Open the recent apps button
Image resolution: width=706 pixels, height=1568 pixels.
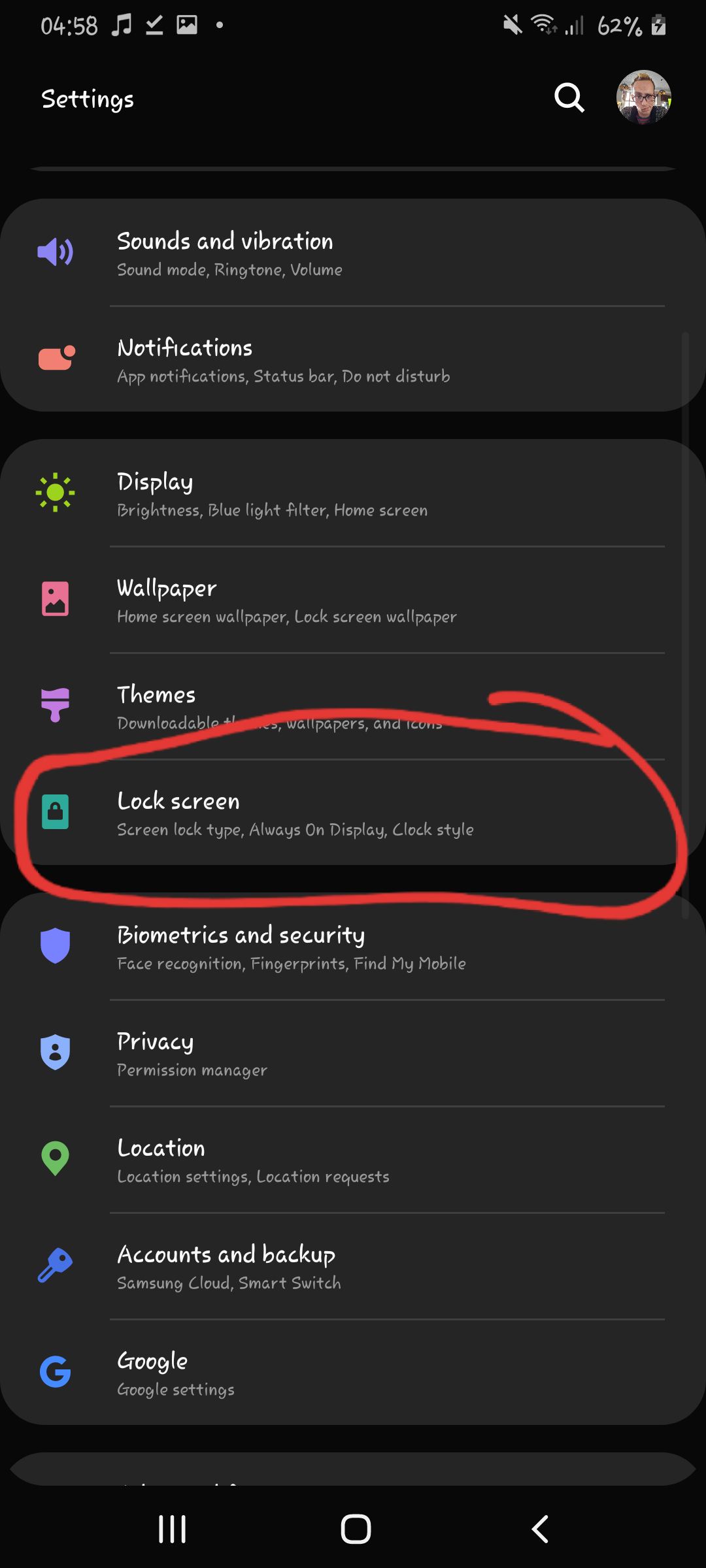pos(173,1529)
